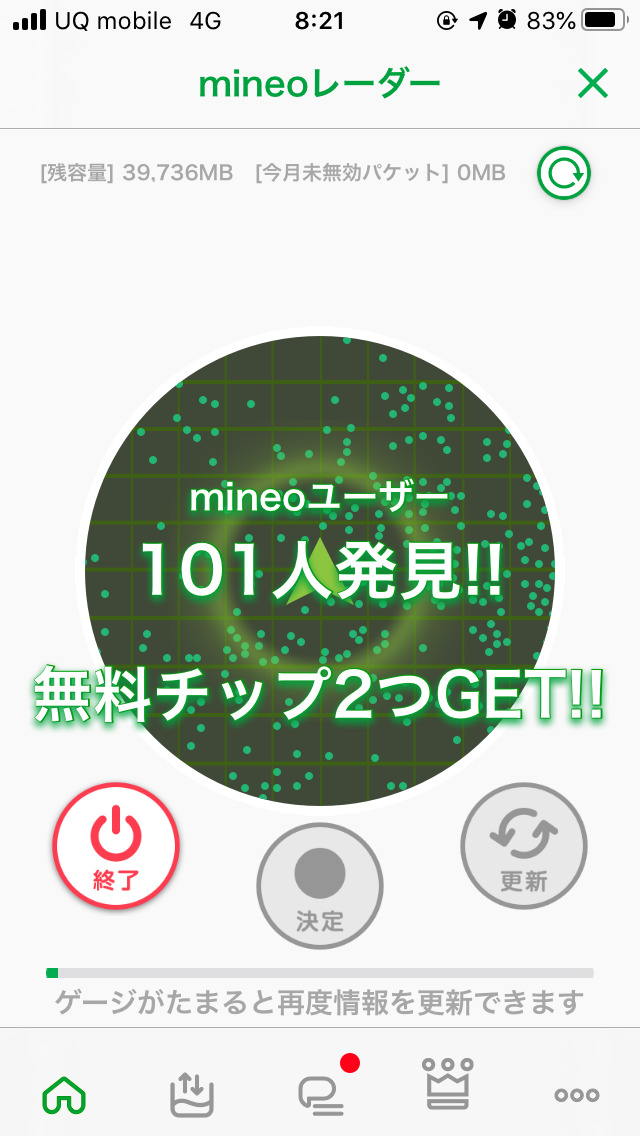Tap the red 終了 power button
Image resolution: width=640 pixels, height=1136 pixels.
(x=116, y=846)
